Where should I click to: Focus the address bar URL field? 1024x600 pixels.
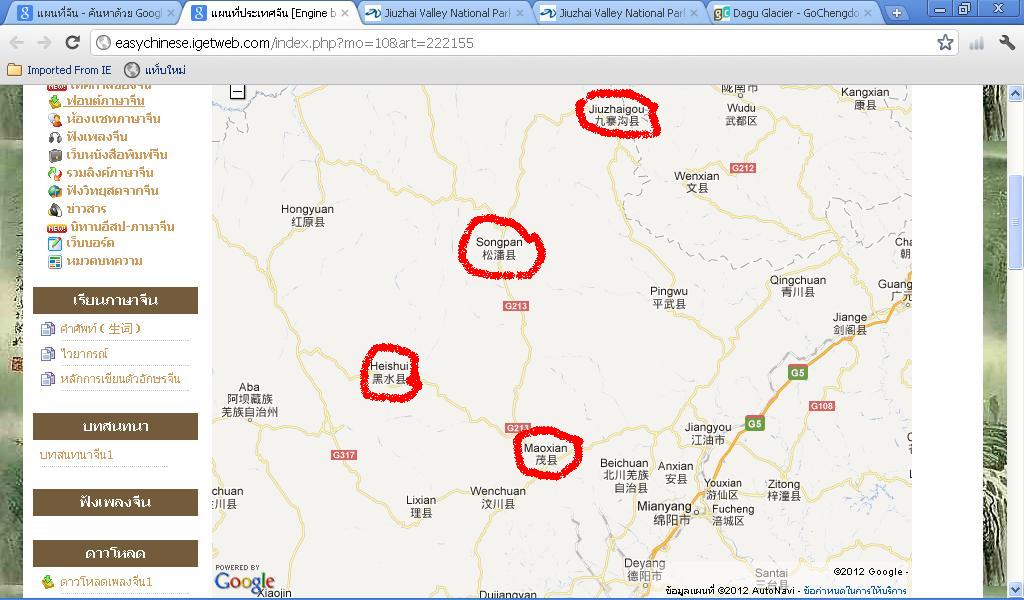500,43
